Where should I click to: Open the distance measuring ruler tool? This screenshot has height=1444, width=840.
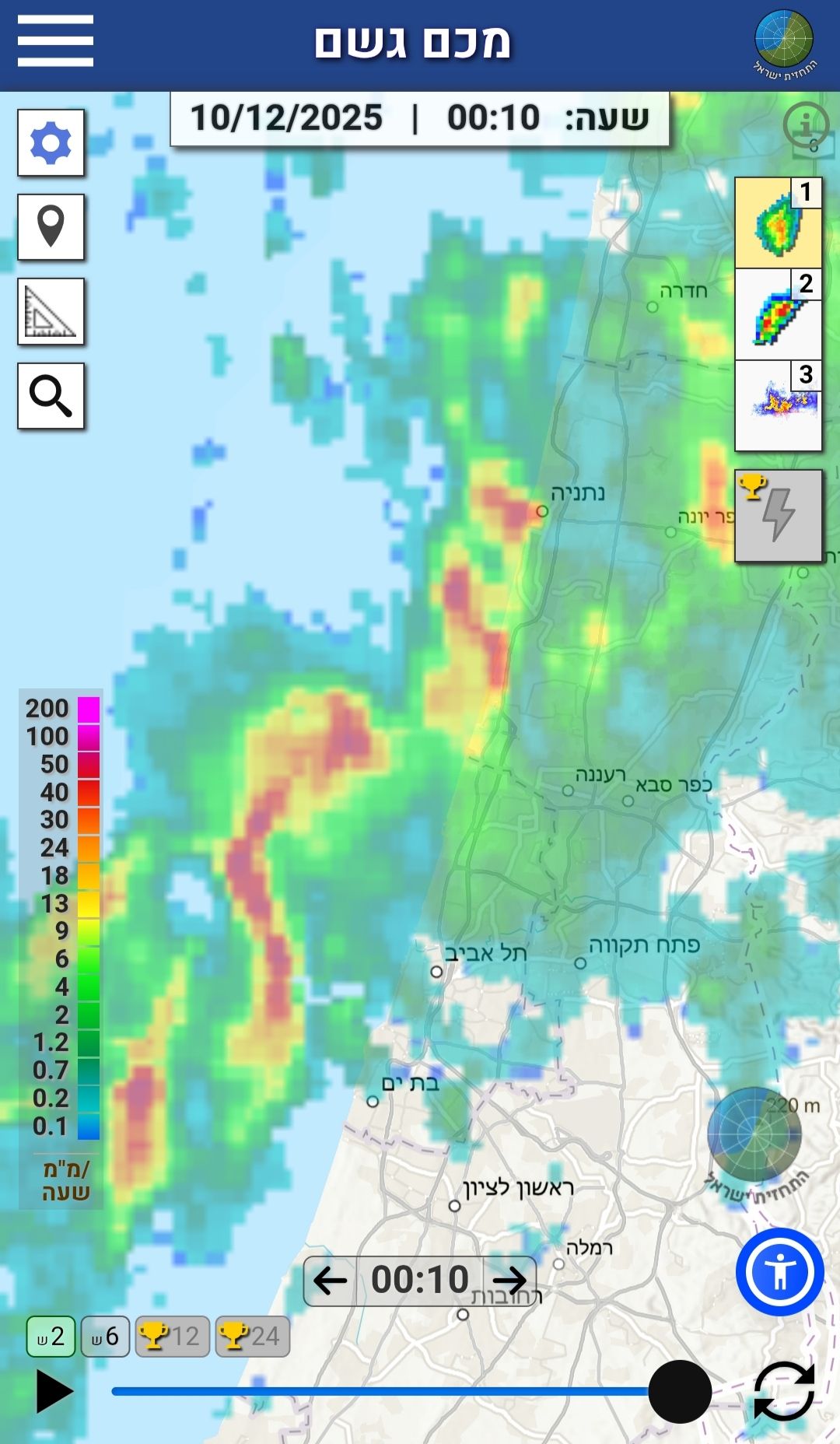51,311
